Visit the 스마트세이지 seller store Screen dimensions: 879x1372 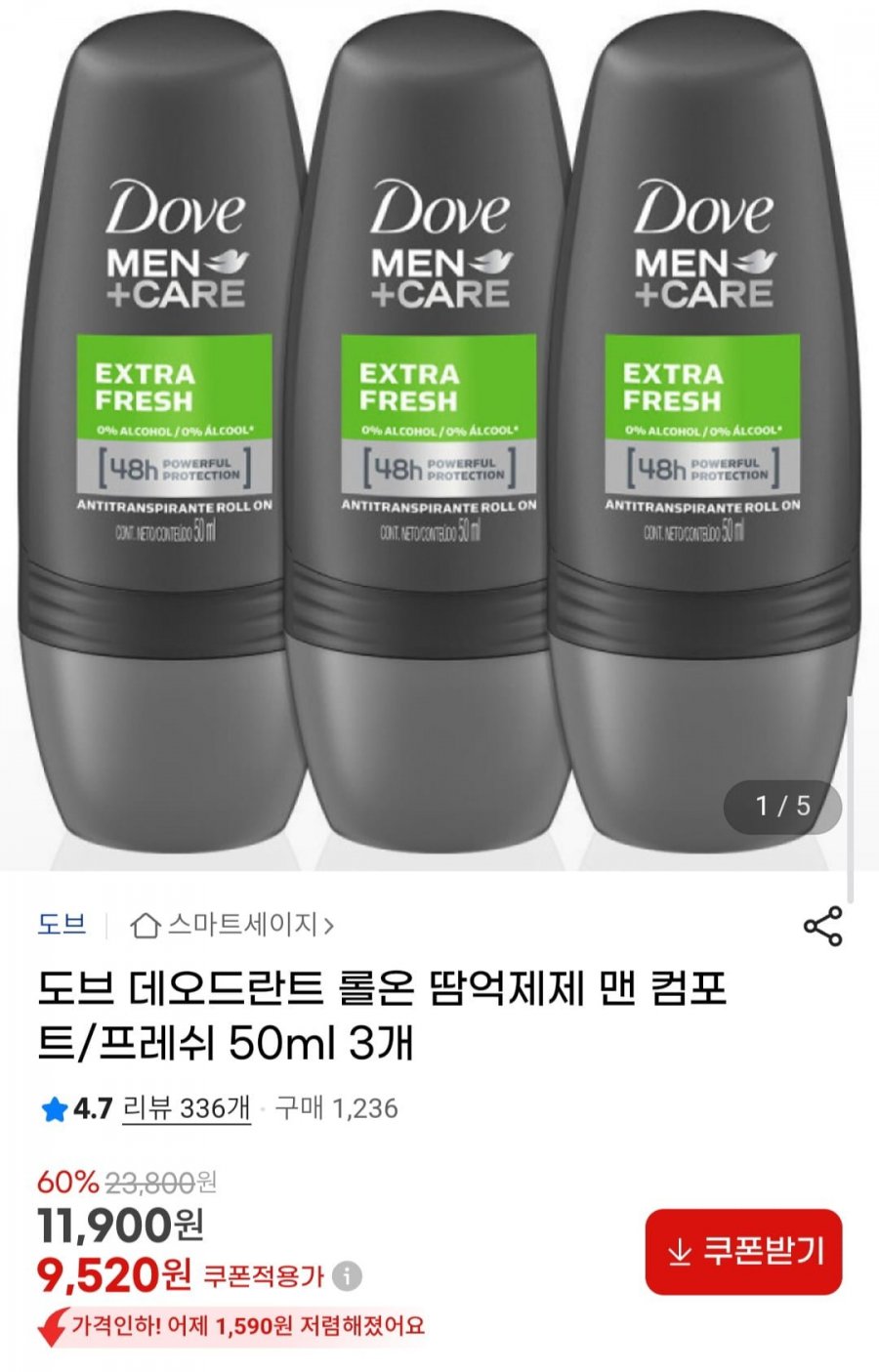pos(232,924)
